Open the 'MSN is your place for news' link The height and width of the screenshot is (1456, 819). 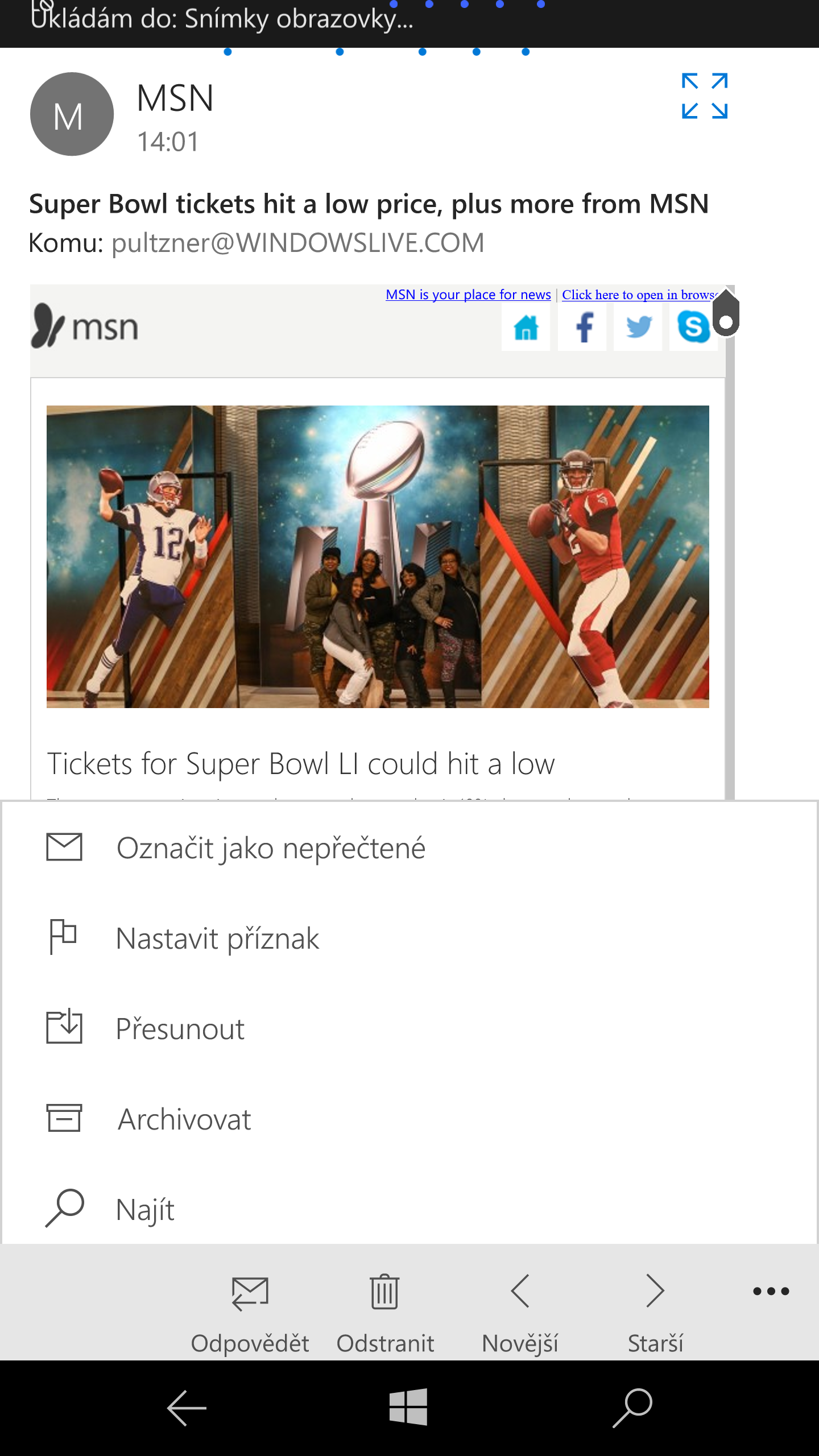tap(468, 295)
